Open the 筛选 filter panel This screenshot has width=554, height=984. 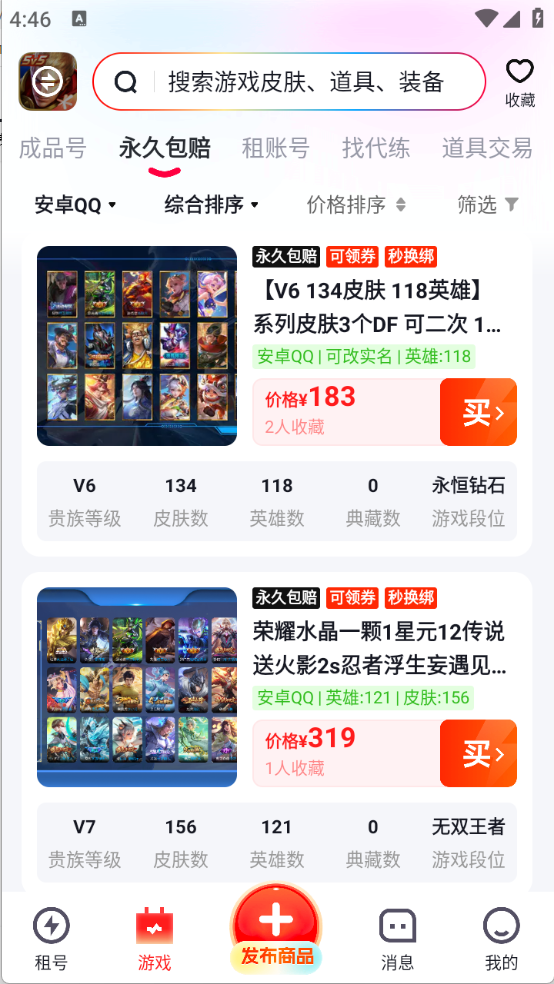(x=489, y=205)
